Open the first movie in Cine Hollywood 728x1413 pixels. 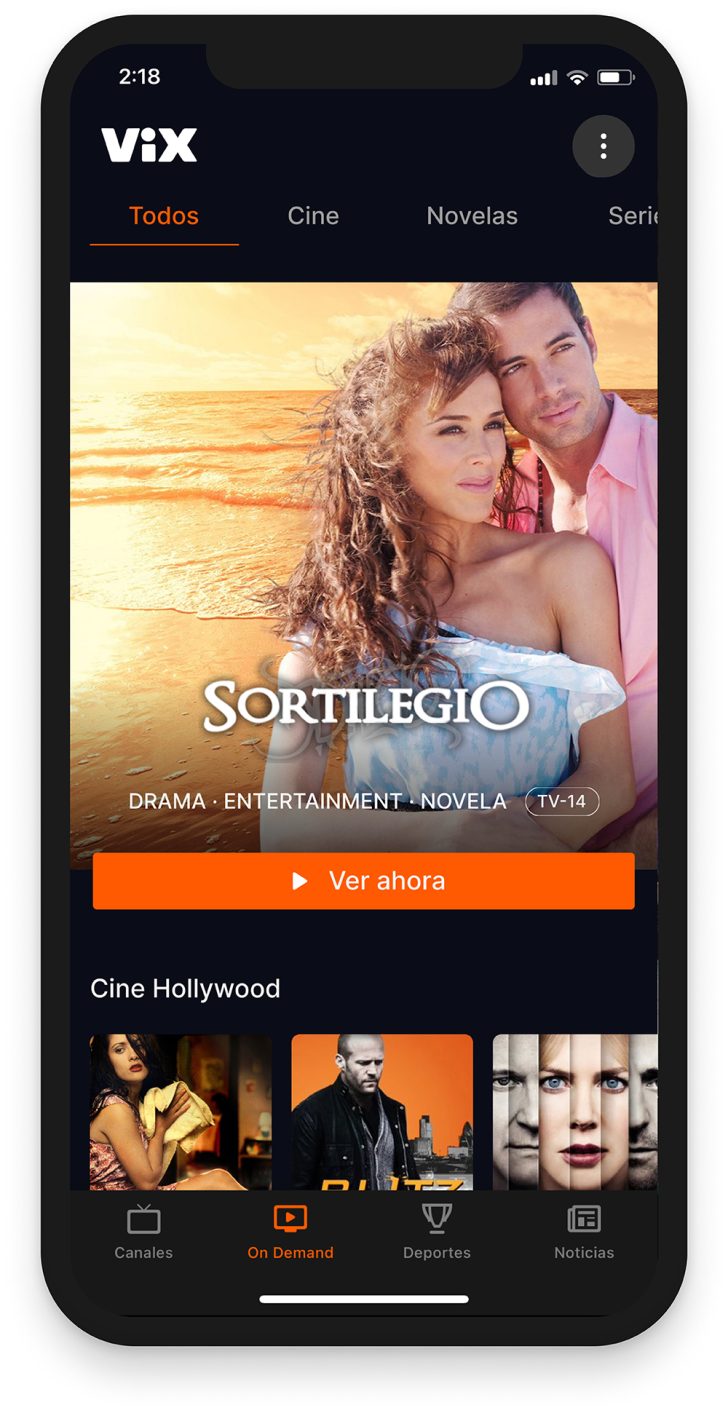click(x=180, y=1110)
